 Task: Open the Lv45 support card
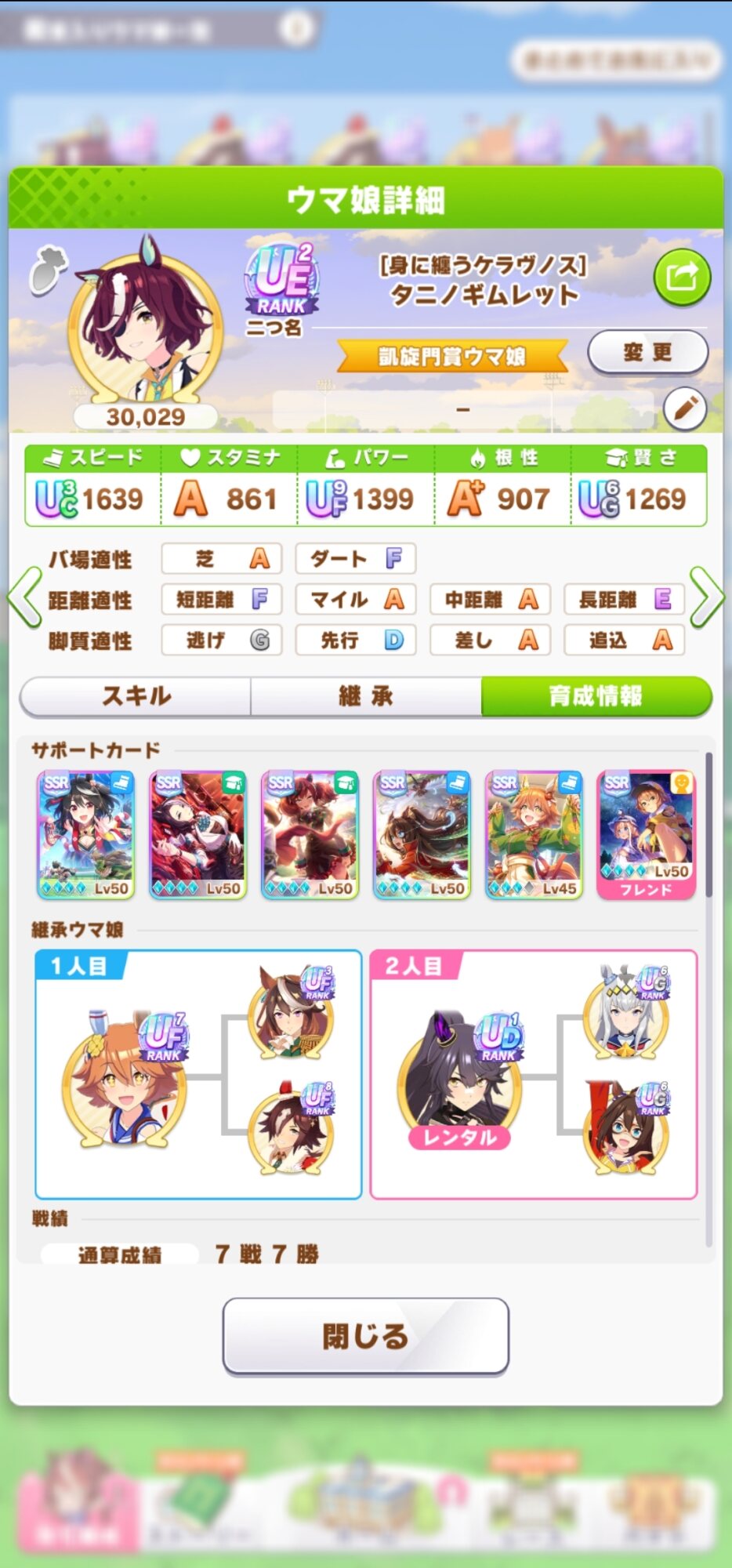point(534,835)
